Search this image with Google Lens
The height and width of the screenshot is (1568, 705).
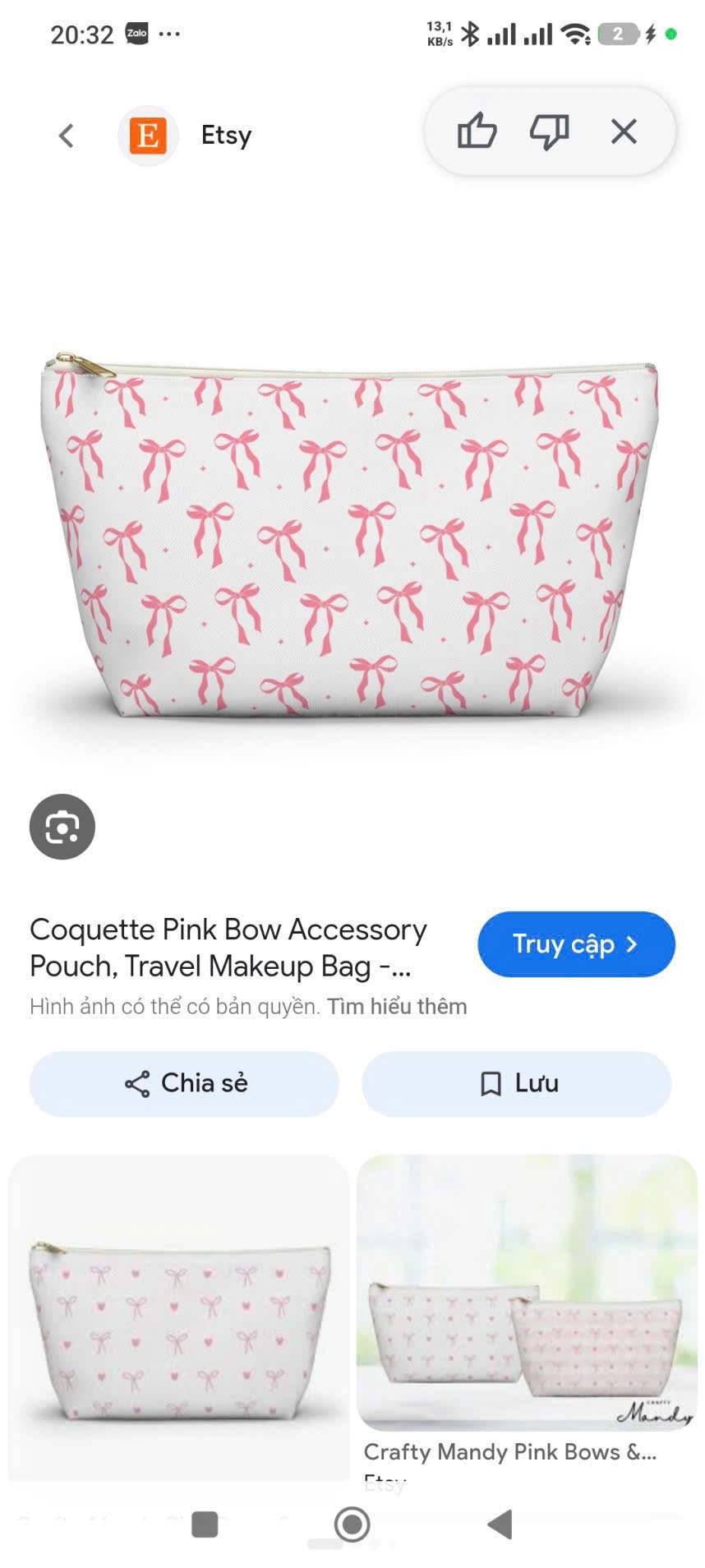click(x=62, y=827)
